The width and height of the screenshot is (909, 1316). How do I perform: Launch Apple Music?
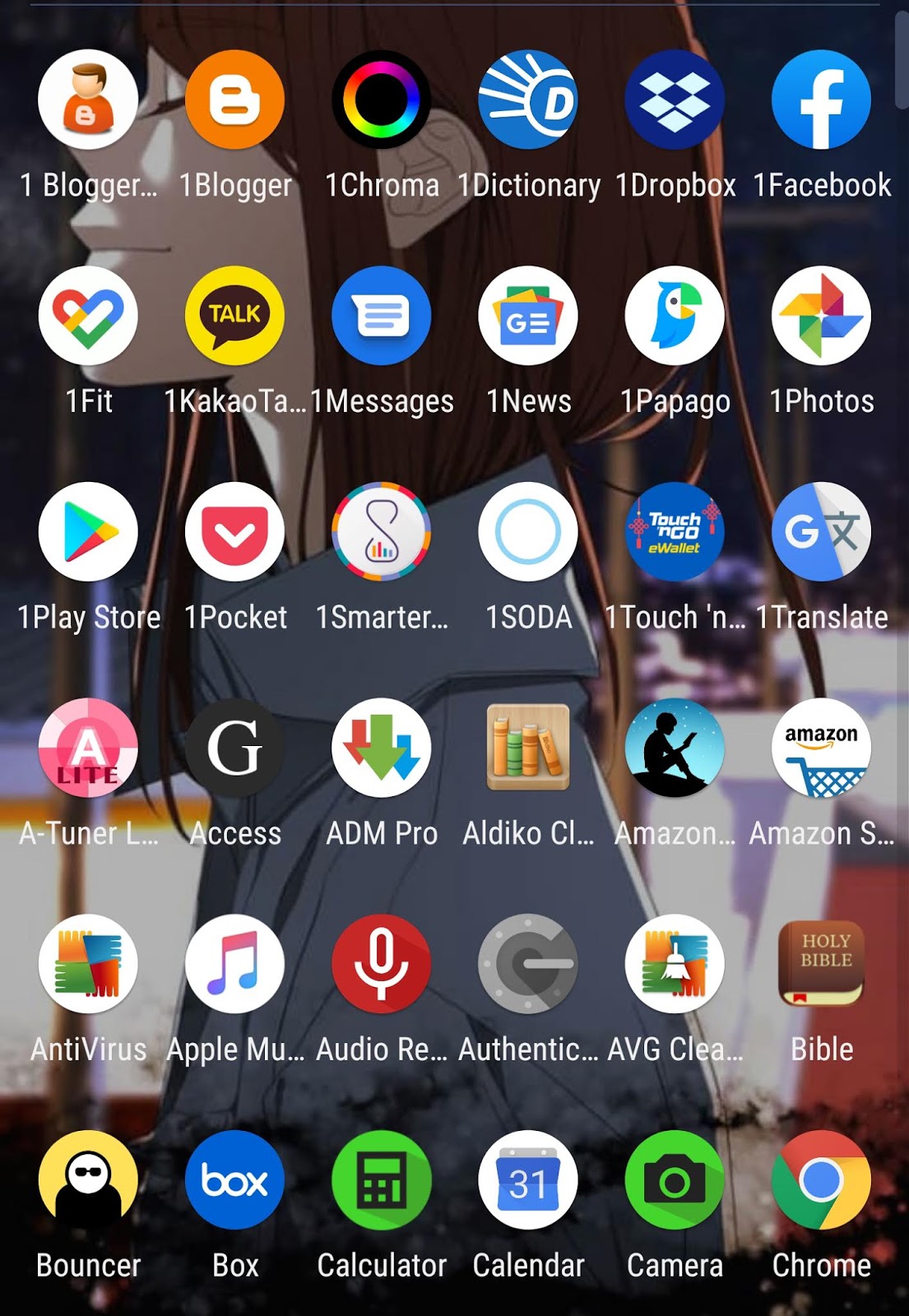coord(234,964)
